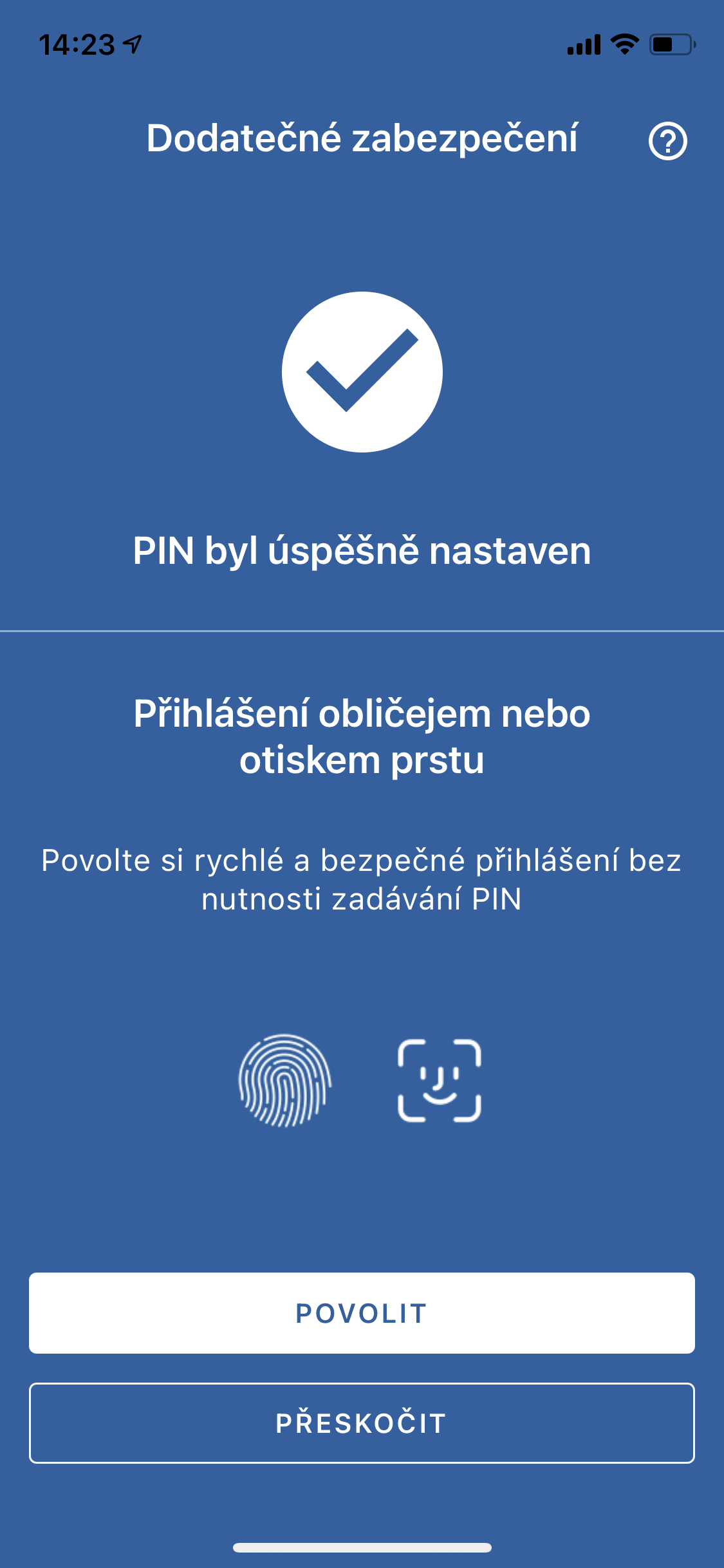Tap POVOLIT to enable biometric login
This screenshot has width=724, height=1568.
(362, 1313)
